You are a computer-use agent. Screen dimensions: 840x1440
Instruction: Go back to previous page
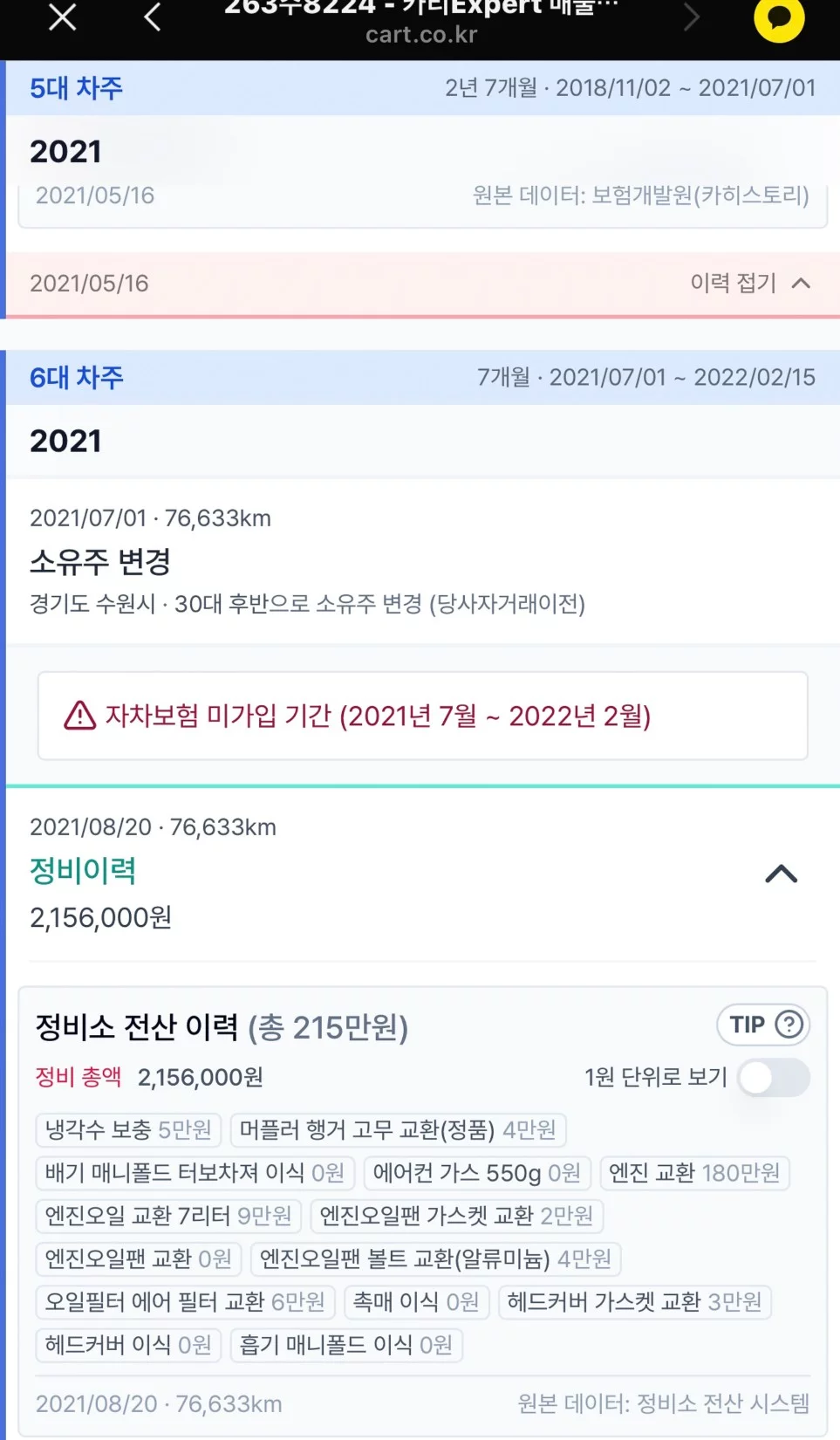point(153,17)
